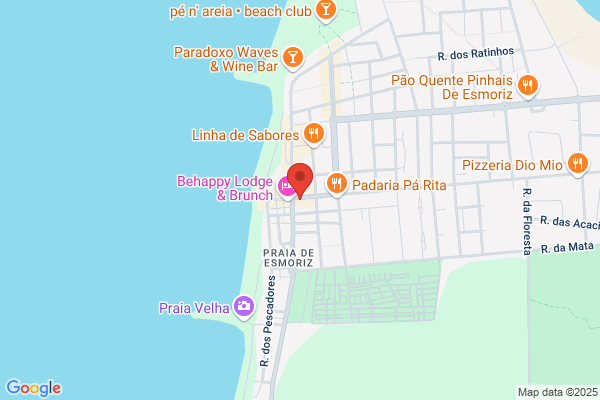Open the Padaria Pá Rita marker
This screenshot has width=600, height=400.
(336, 184)
